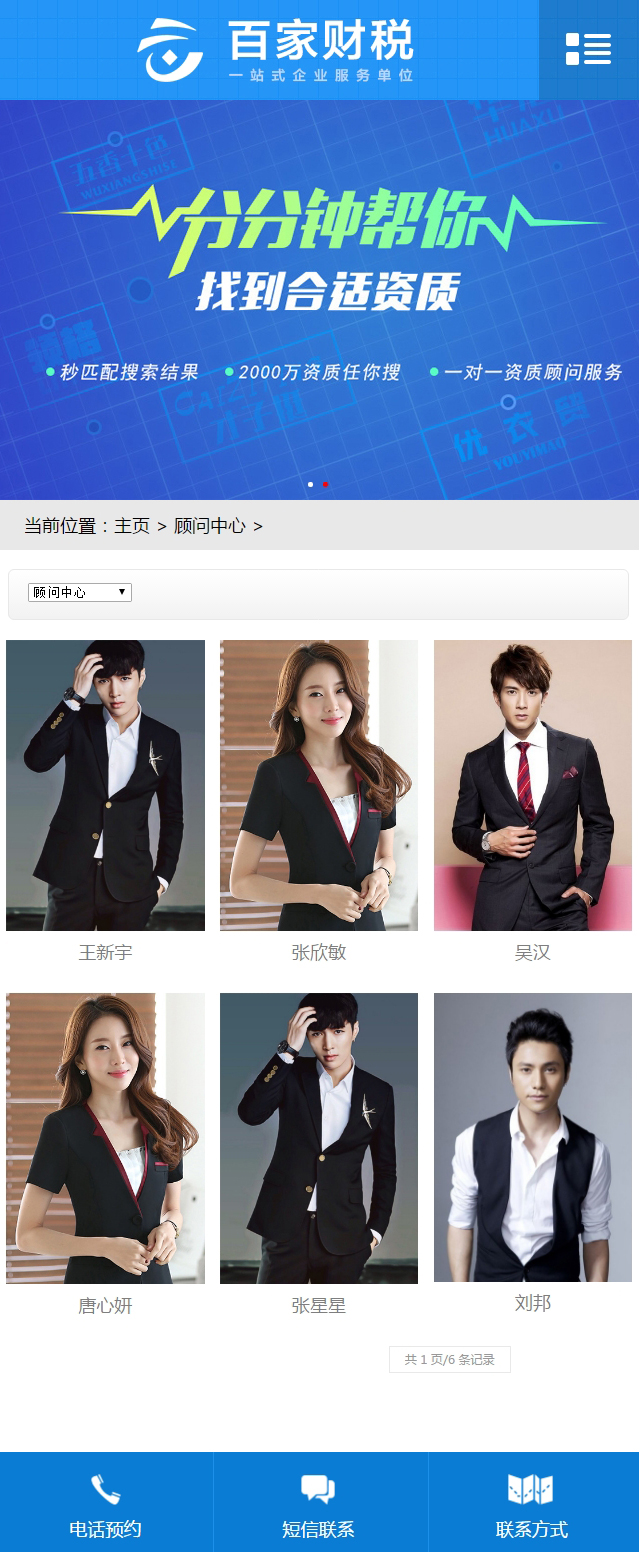This screenshot has width=640, height=1552.
Task: View consultant 王新宇's profile
Action: click(x=105, y=786)
